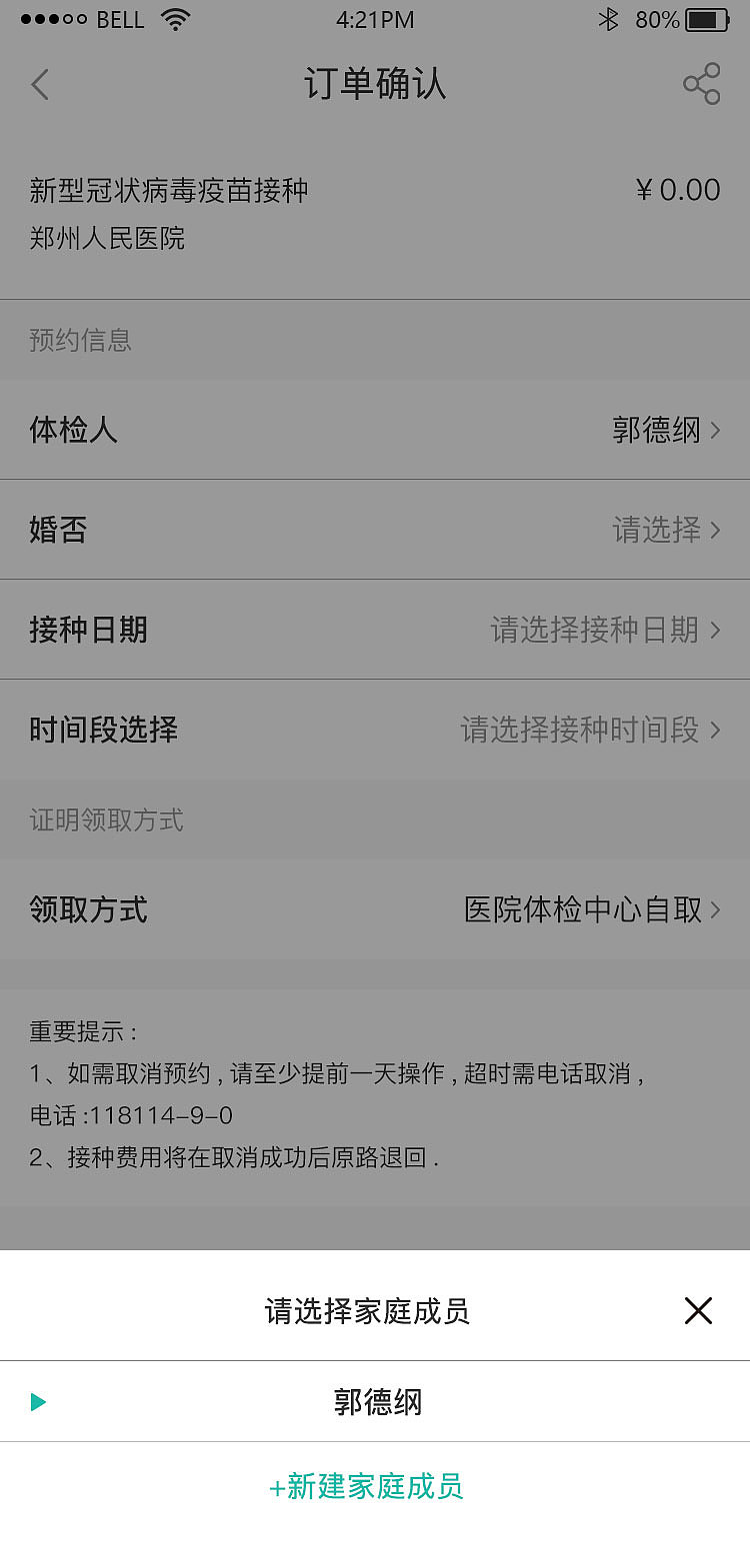
Task: Tap the vaccine item 新型冠状病毒疫苗接种
Action: pyautogui.click(x=168, y=190)
